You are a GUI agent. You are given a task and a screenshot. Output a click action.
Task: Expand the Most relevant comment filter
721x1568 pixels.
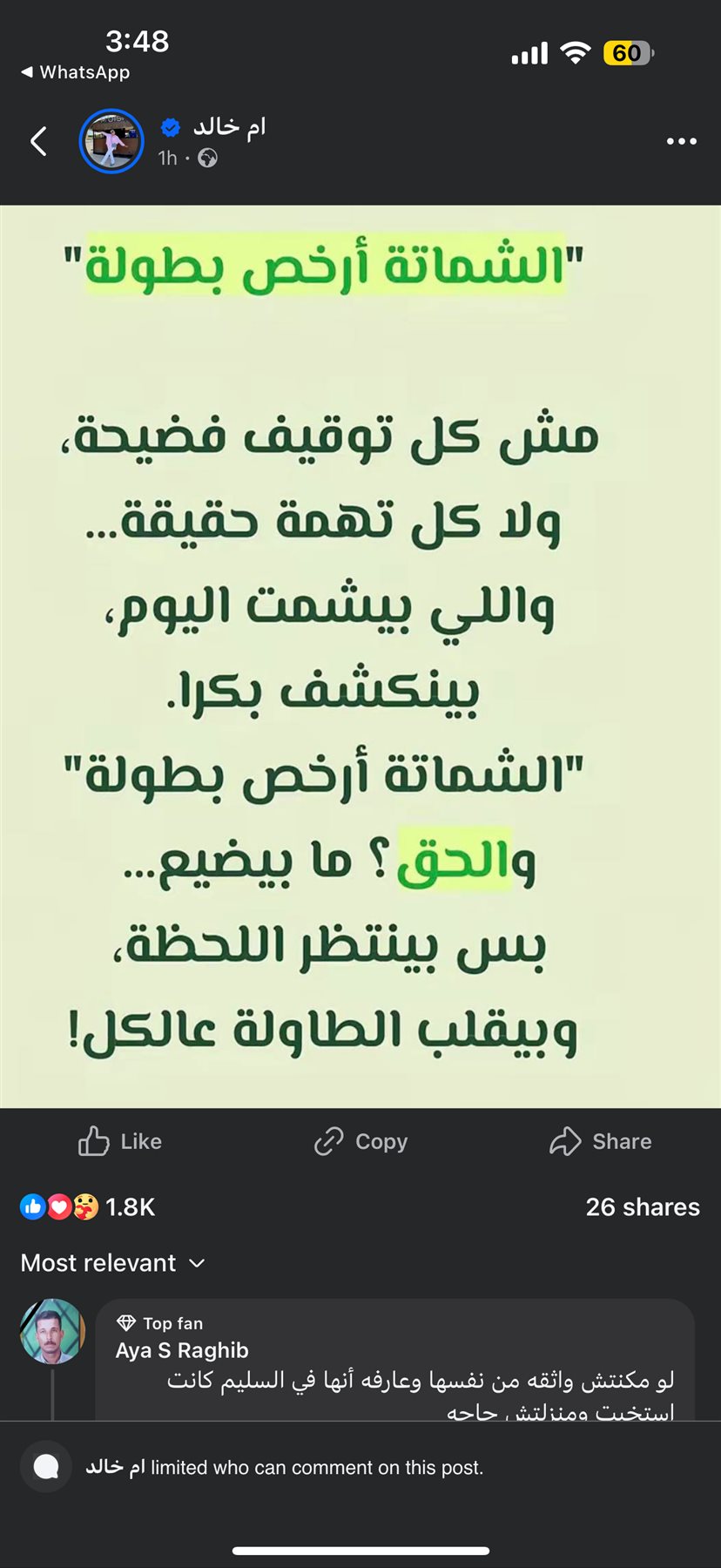(113, 1263)
